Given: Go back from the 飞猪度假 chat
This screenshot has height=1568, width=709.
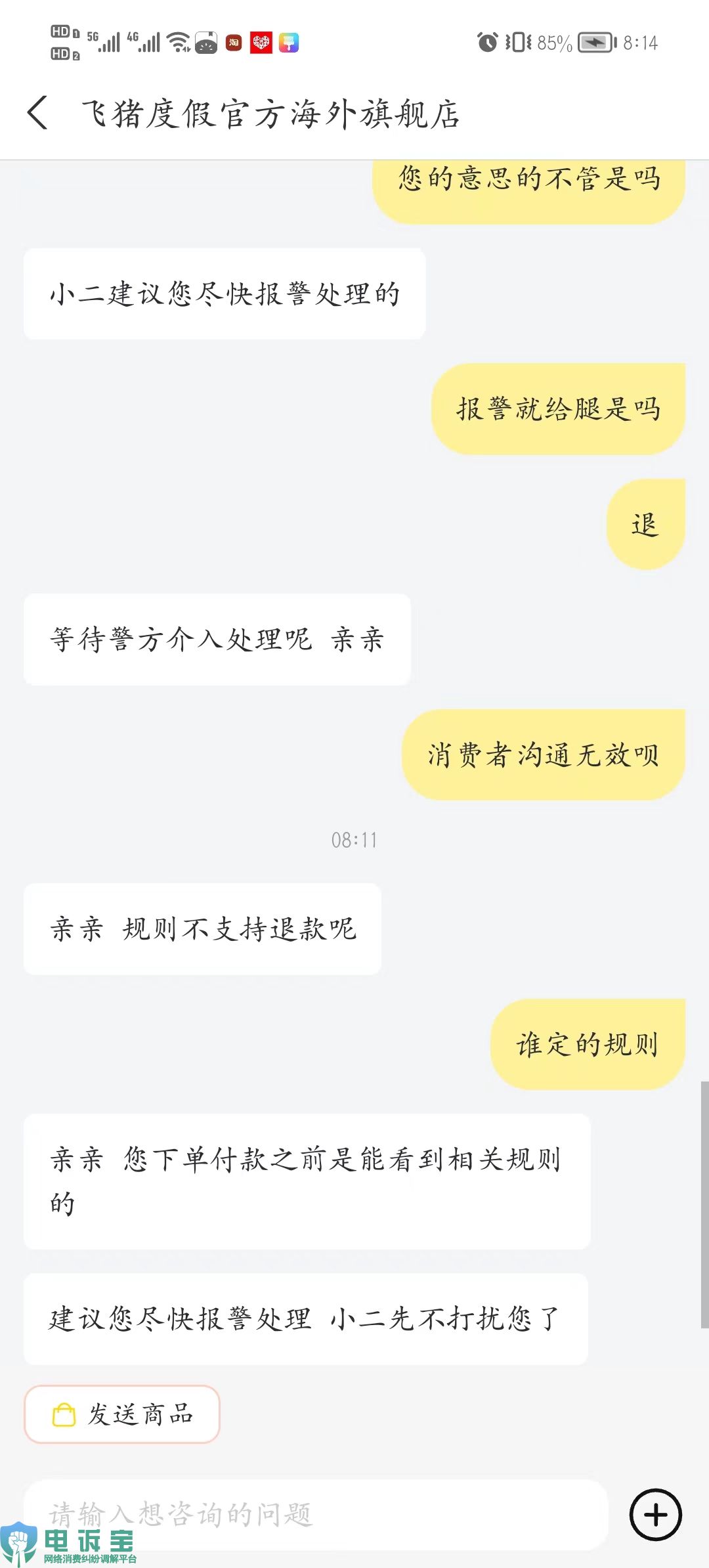Looking at the screenshot, I should click(38, 113).
